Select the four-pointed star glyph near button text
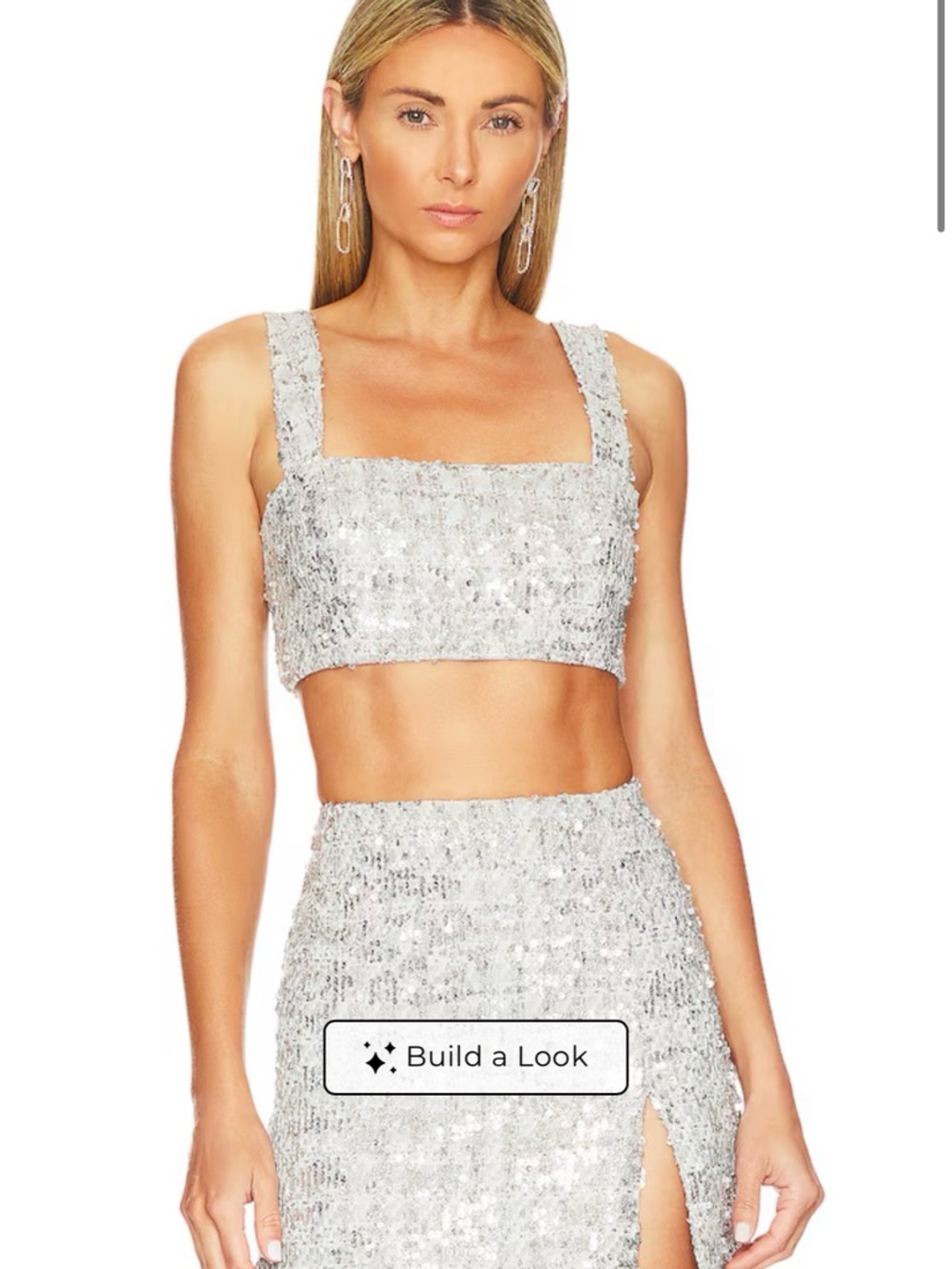This screenshot has height=1269, width=952. pos(374,1061)
